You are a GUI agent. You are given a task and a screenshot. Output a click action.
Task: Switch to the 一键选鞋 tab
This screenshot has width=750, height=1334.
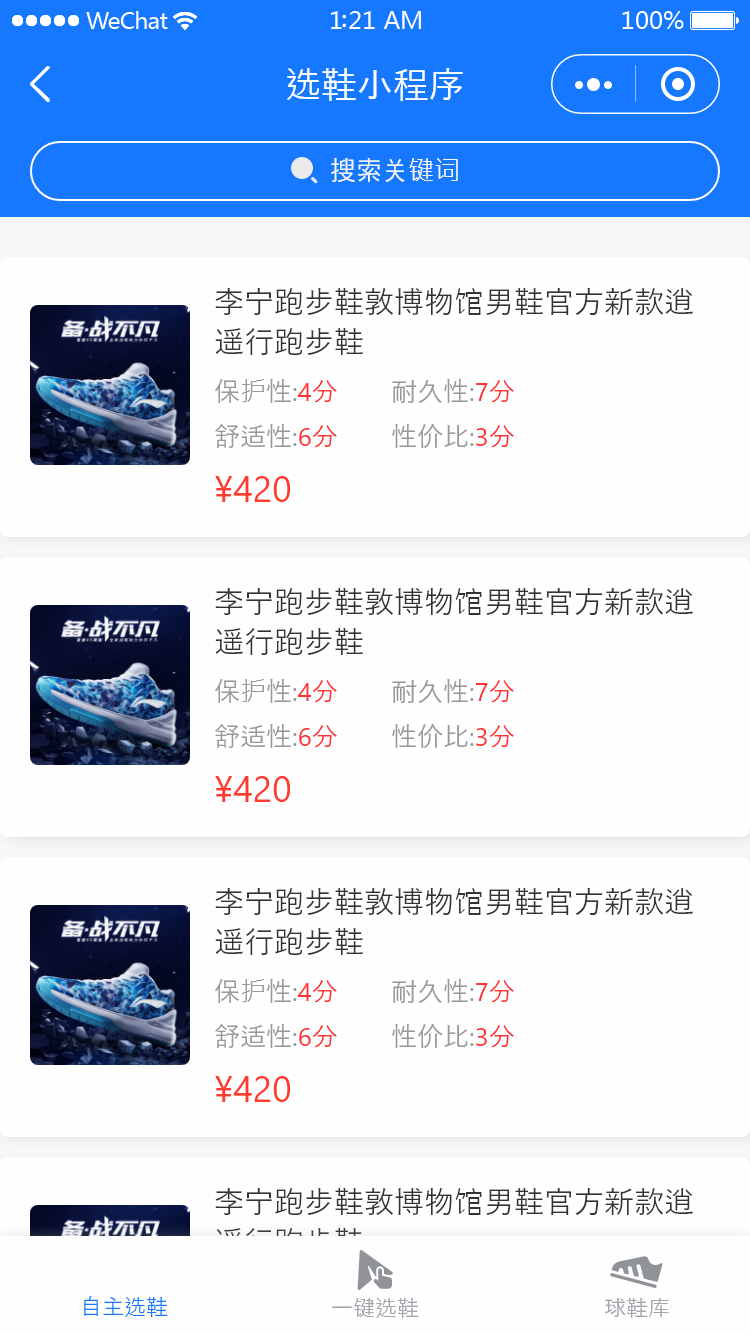(375, 1286)
